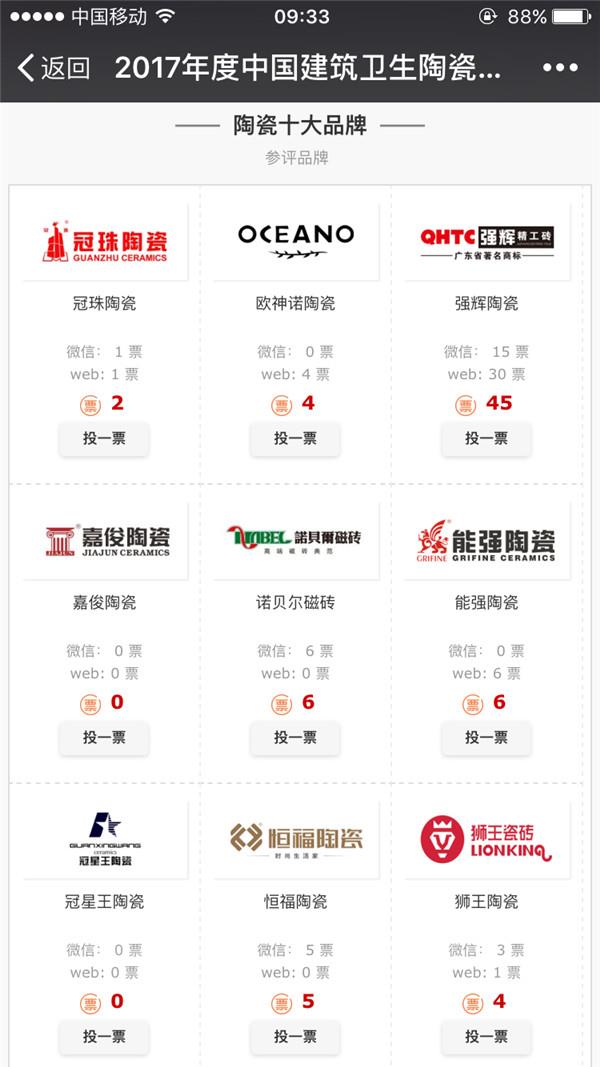Screen dimensions: 600x1067
Task: Open the 嘉俊陶瓷 logo tile
Action: (104, 540)
